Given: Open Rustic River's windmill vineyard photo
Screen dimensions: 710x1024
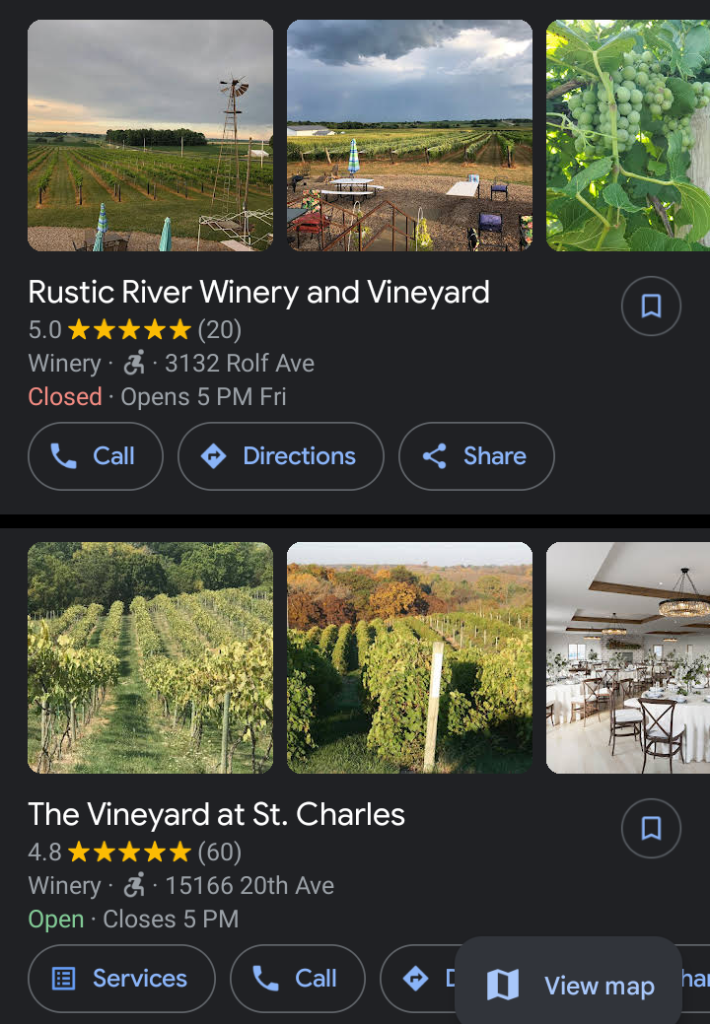Looking at the screenshot, I should click(150, 135).
